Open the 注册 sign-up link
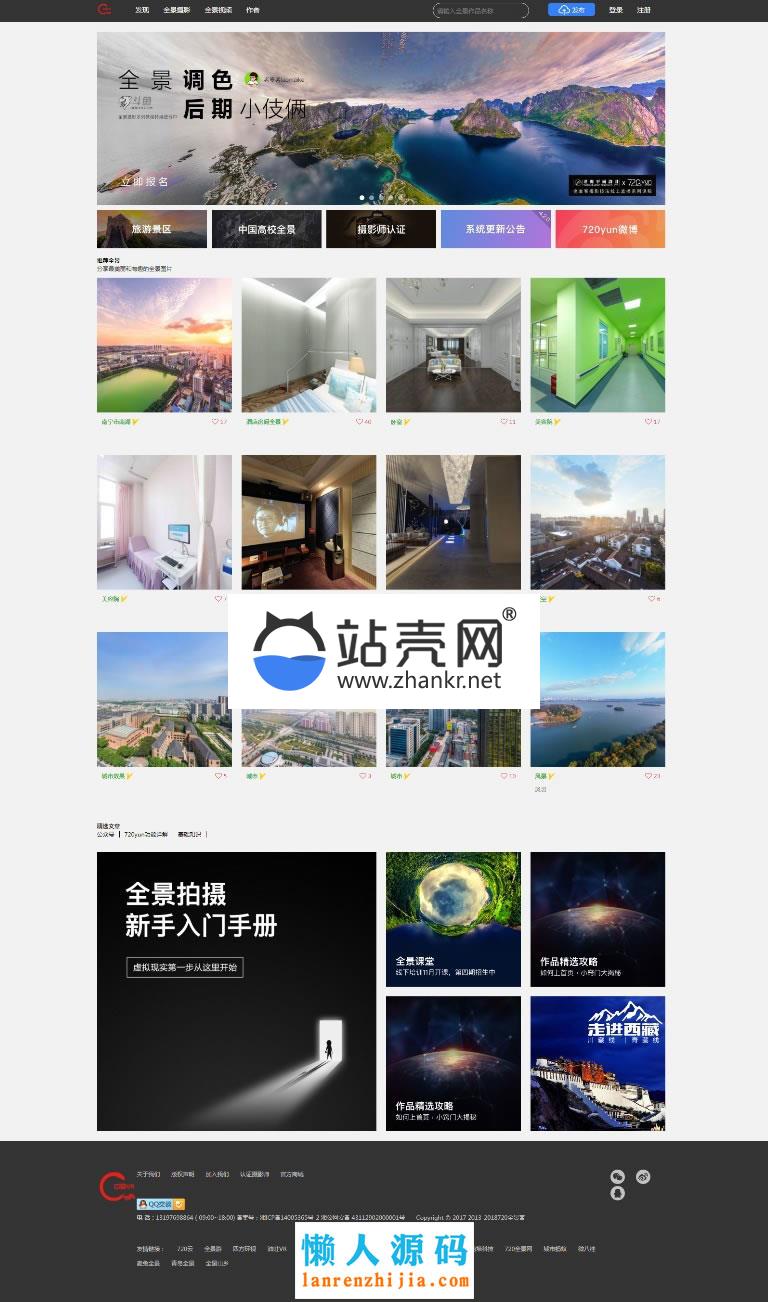 (x=644, y=10)
